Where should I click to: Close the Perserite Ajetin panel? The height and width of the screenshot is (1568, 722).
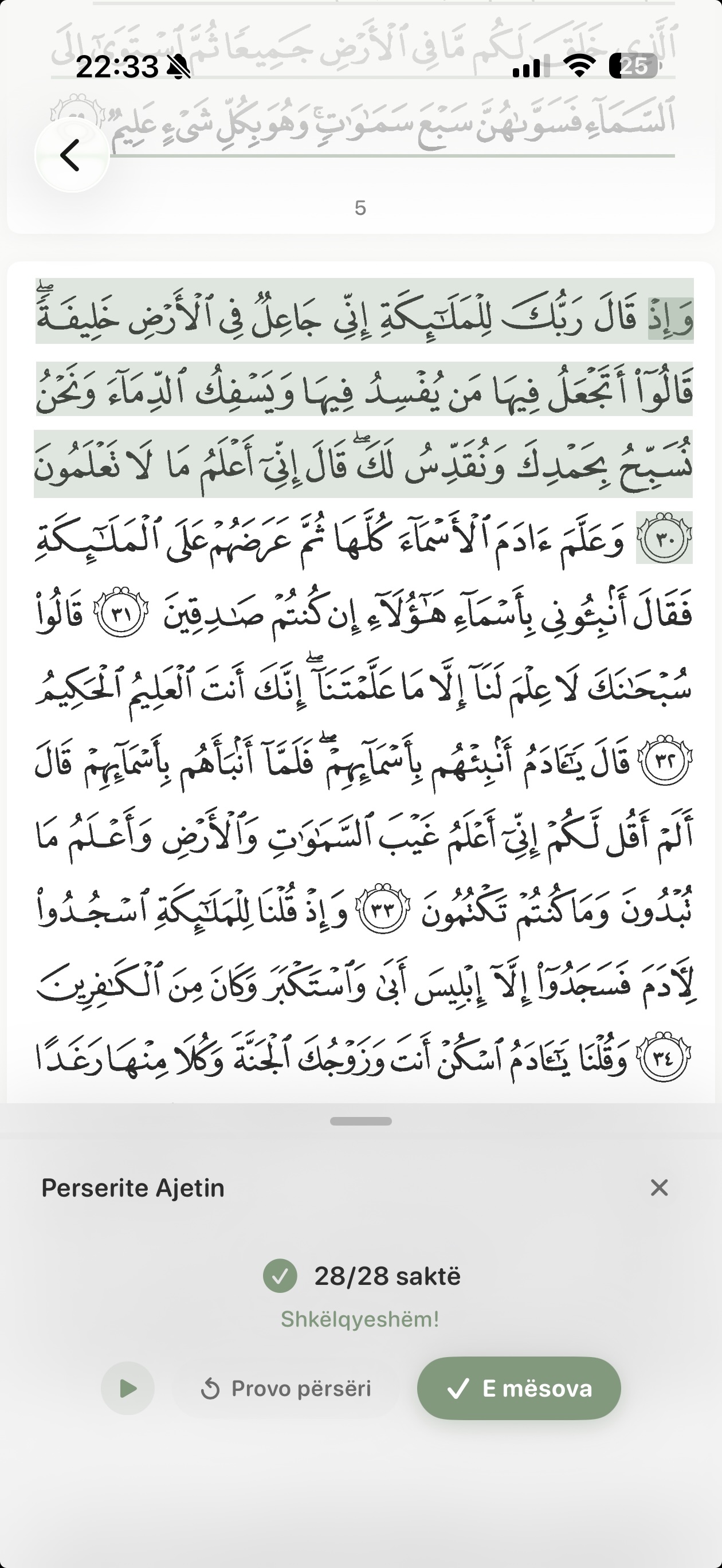click(x=659, y=1187)
